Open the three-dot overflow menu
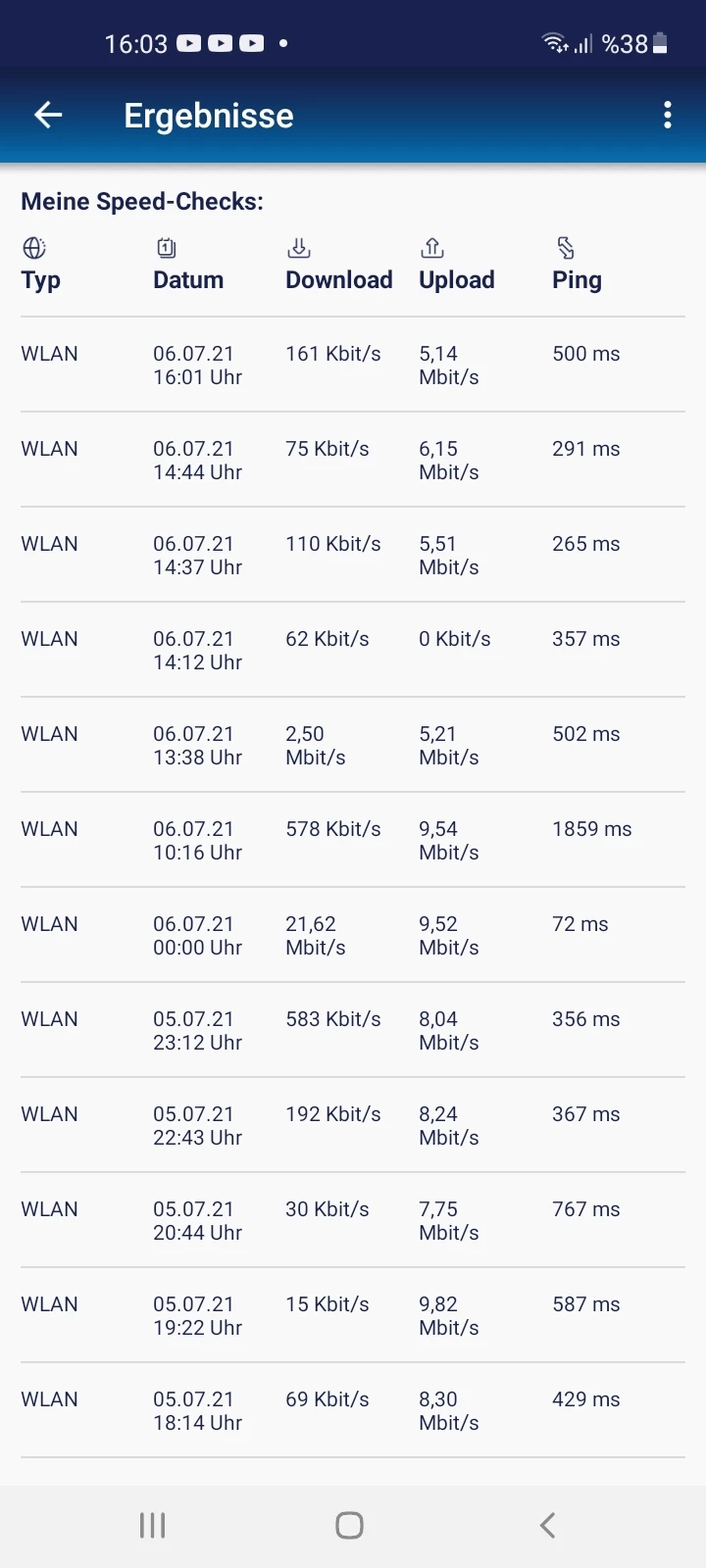The image size is (706, 1568). (667, 116)
